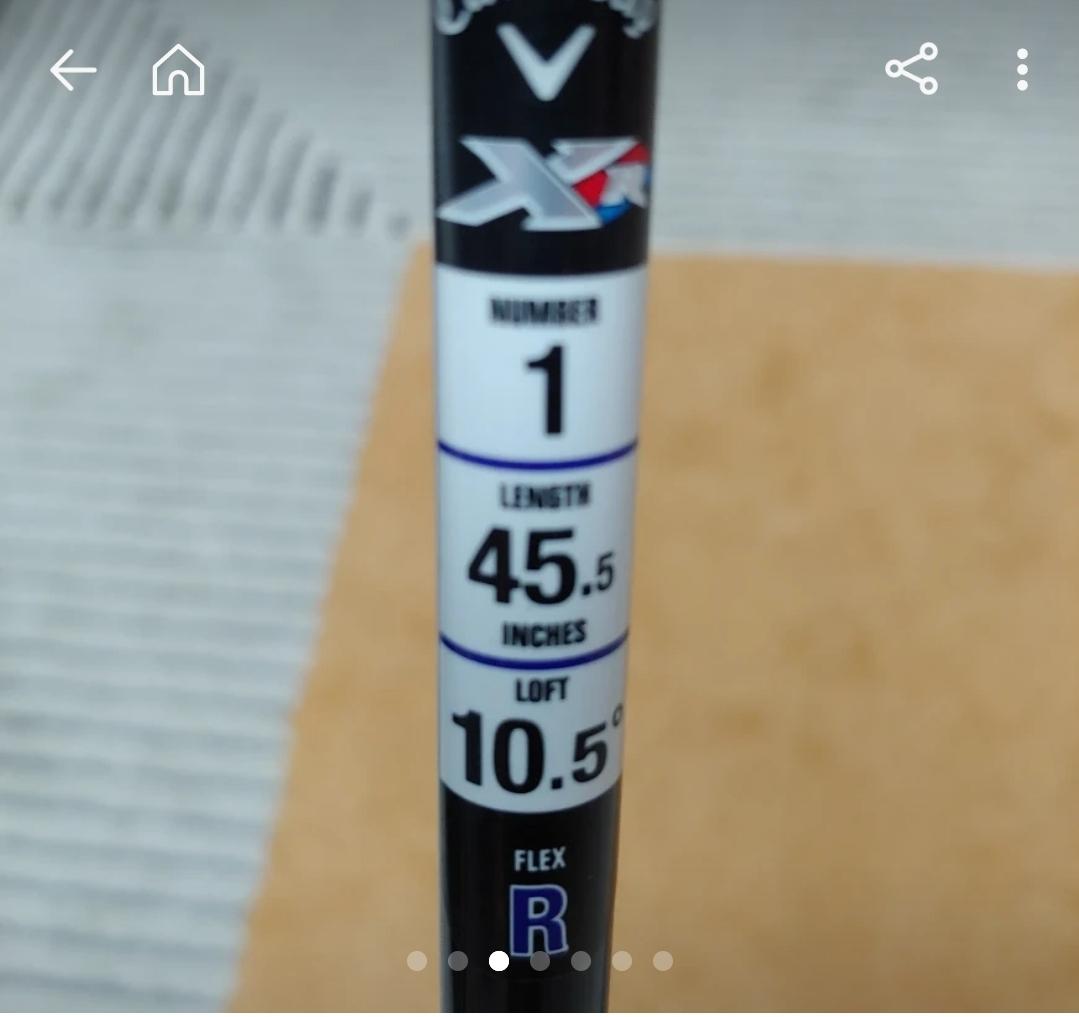Image resolution: width=1079 pixels, height=1017 pixels.
Task: Jump to the first photo dot
Action: click(417, 961)
